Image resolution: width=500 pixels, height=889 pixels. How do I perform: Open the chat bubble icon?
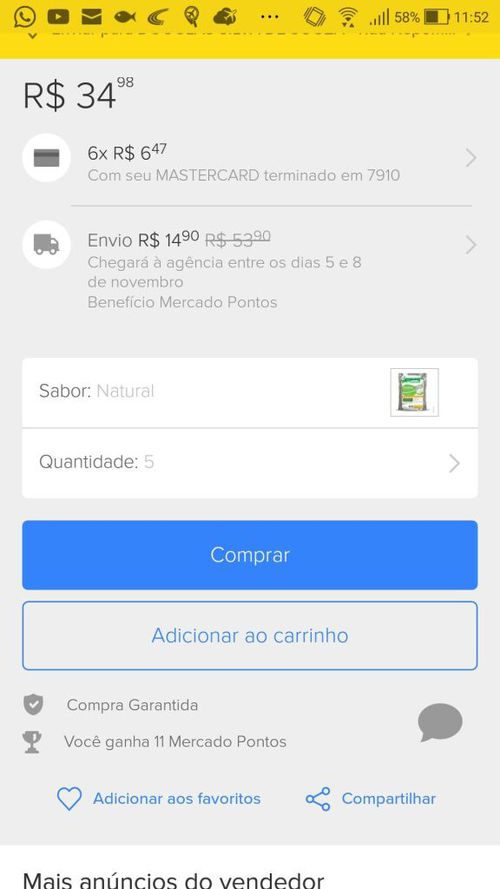[x=440, y=722]
